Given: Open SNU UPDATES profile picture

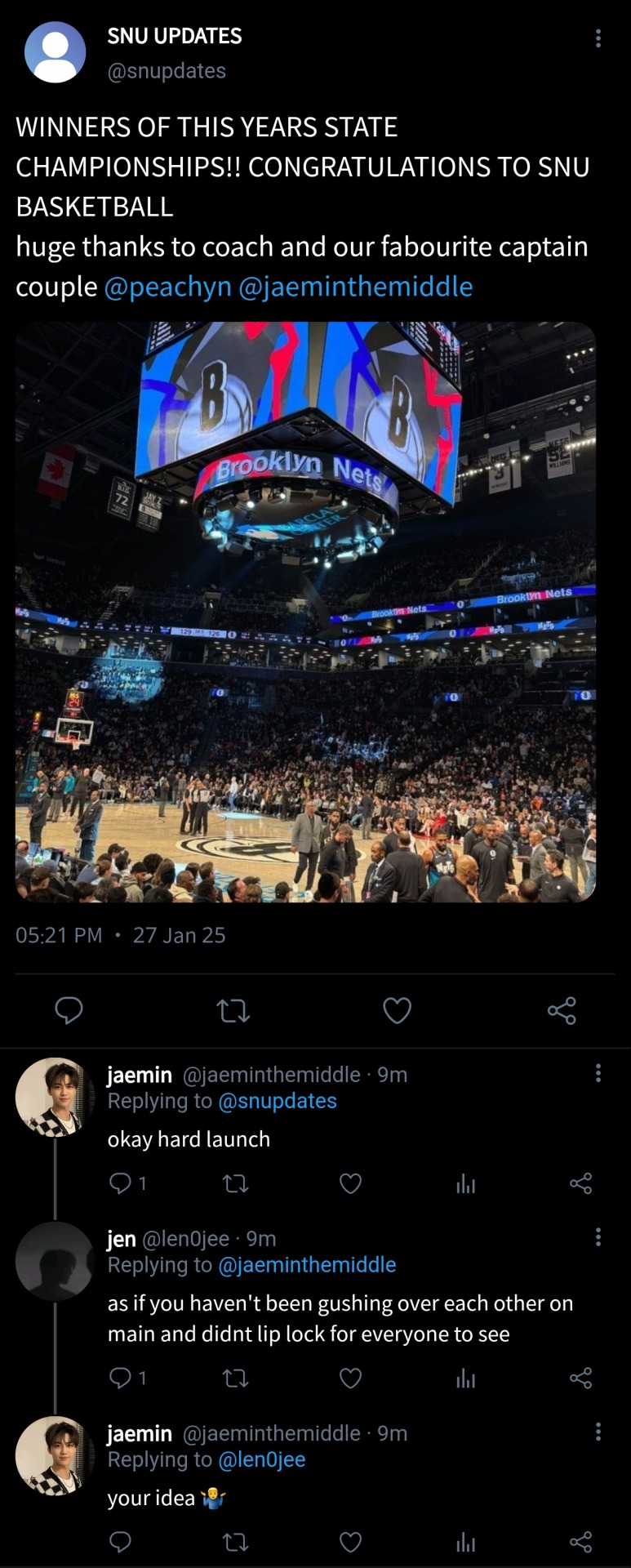Looking at the screenshot, I should pyautogui.click(x=55, y=52).
